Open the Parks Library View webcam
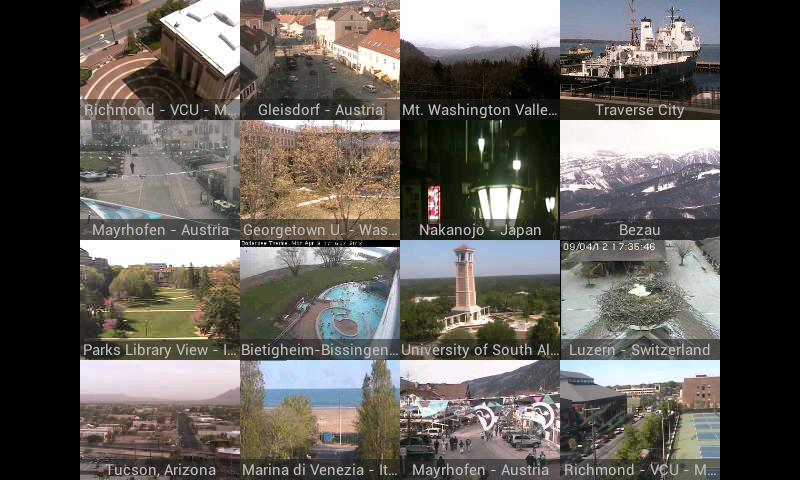Screen dimensions: 800x480 pos(160,300)
